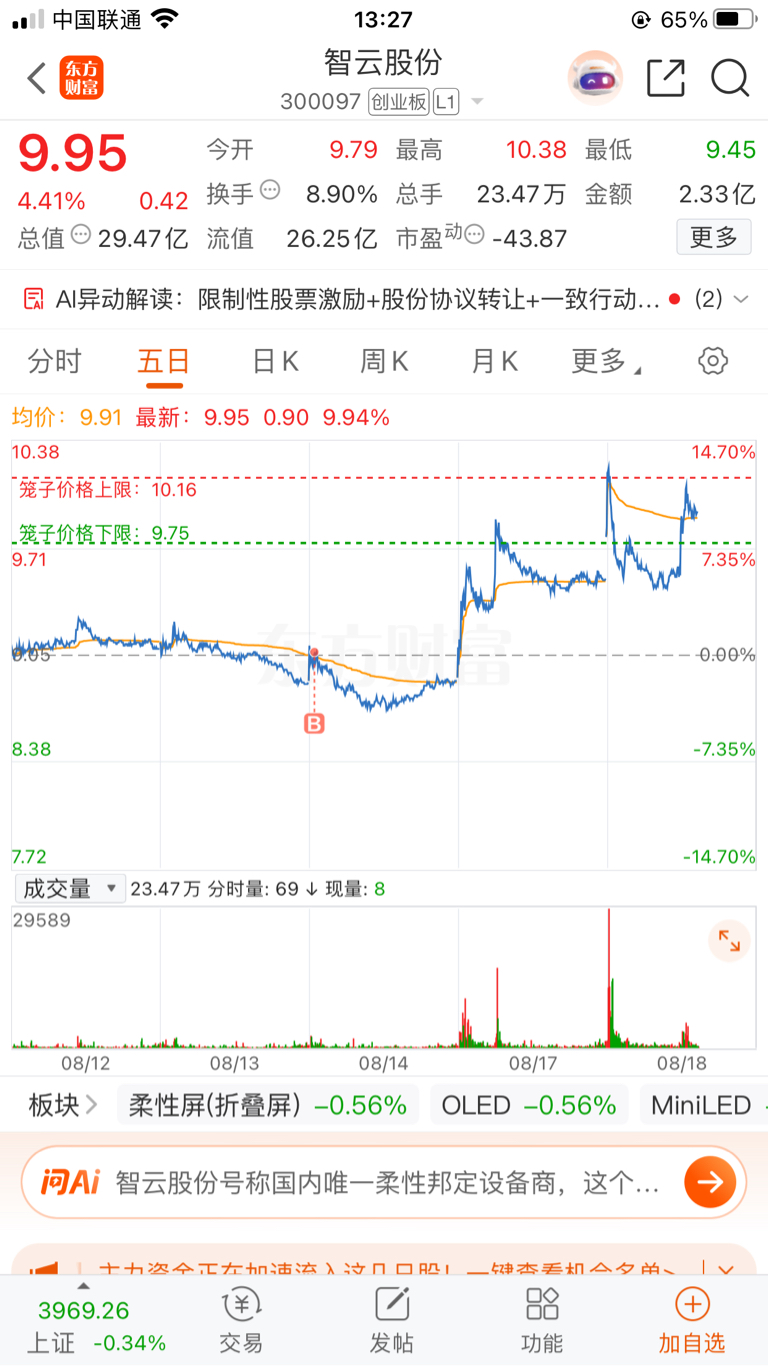The image size is (768, 1366).
Task: Switch to the 周K chart tab
Action: click(384, 361)
